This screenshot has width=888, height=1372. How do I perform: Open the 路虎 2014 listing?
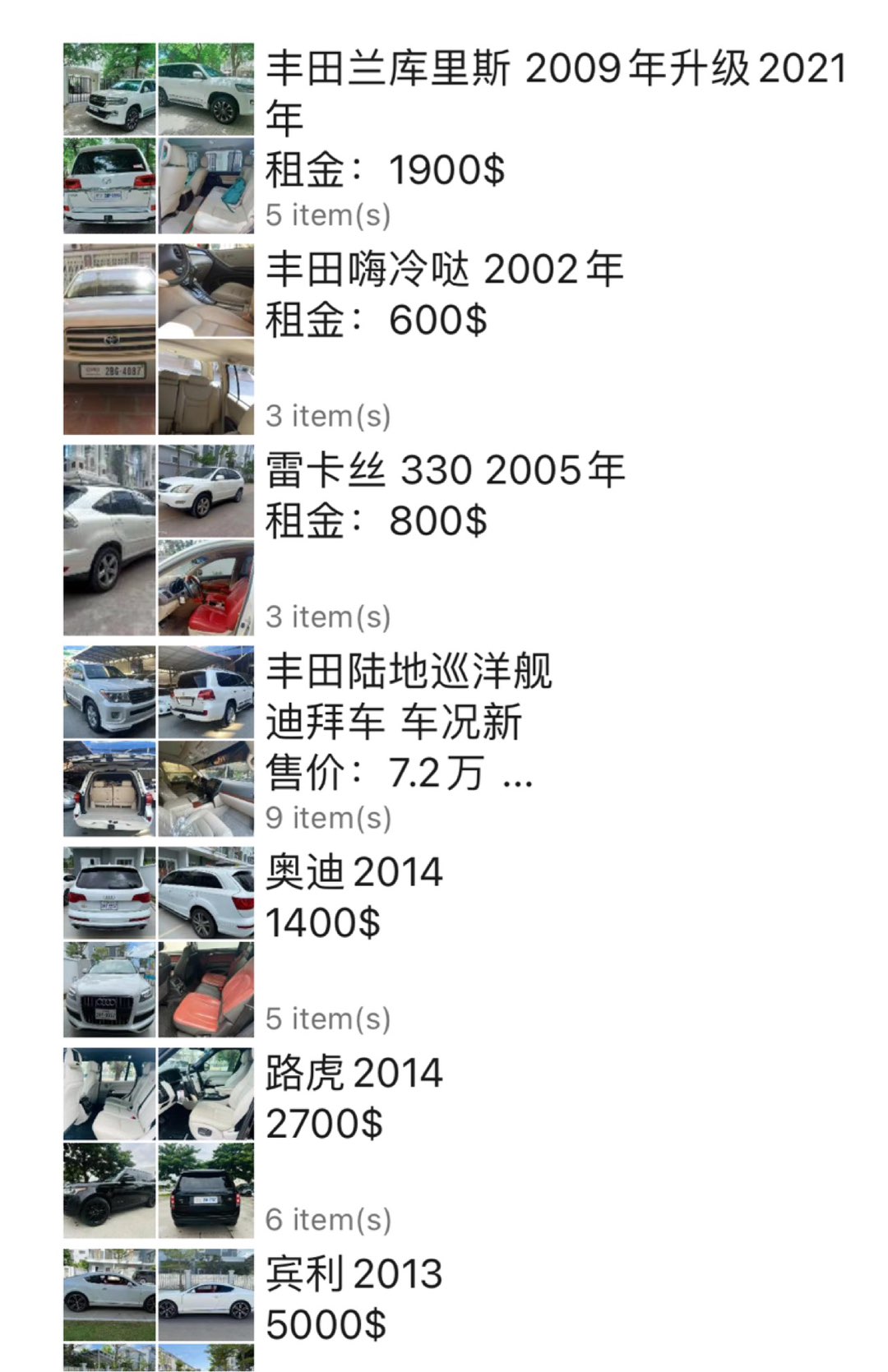pyautogui.click(x=354, y=1072)
